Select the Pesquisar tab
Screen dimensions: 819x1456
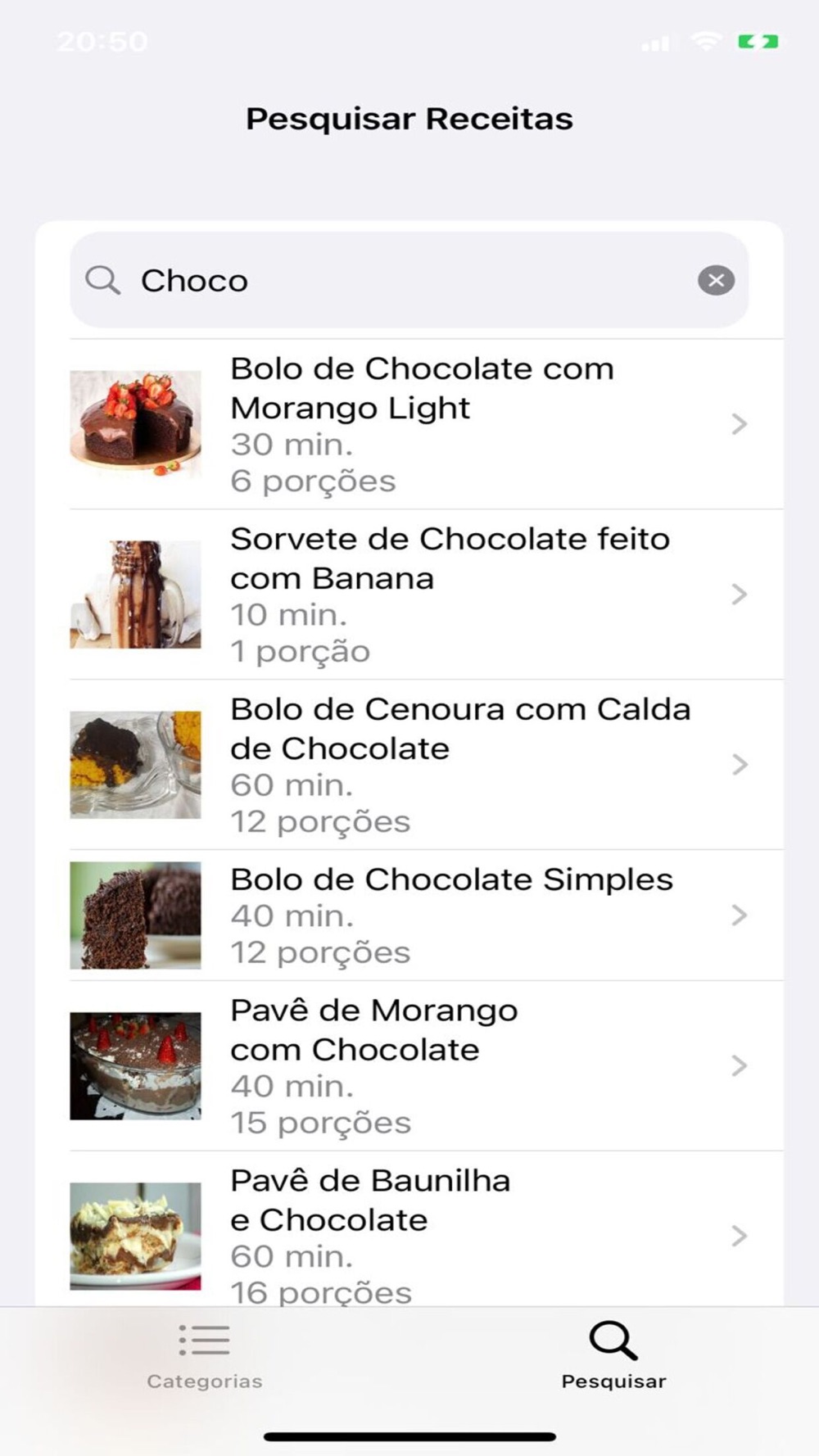[613, 1356]
